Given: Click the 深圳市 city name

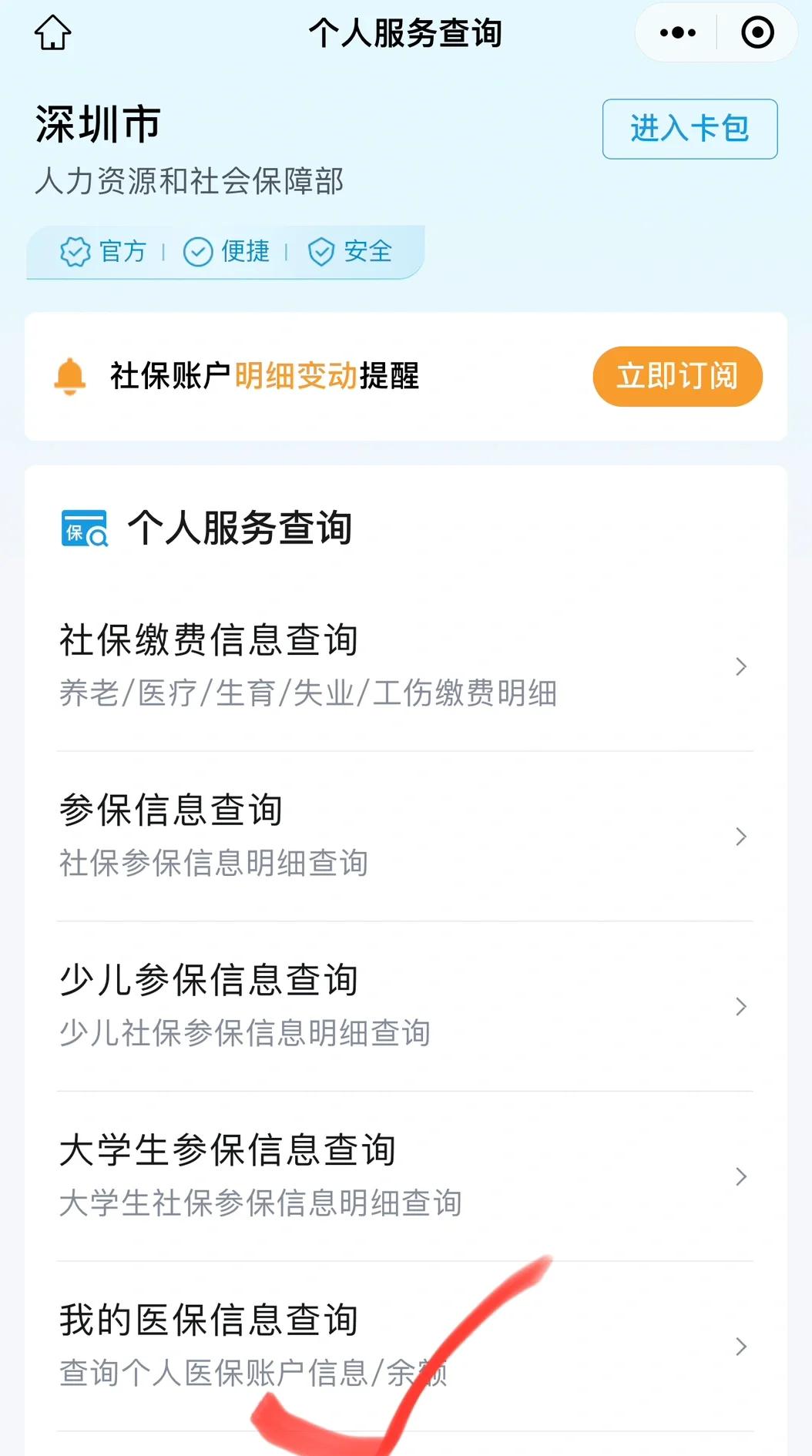Looking at the screenshot, I should 97,124.
